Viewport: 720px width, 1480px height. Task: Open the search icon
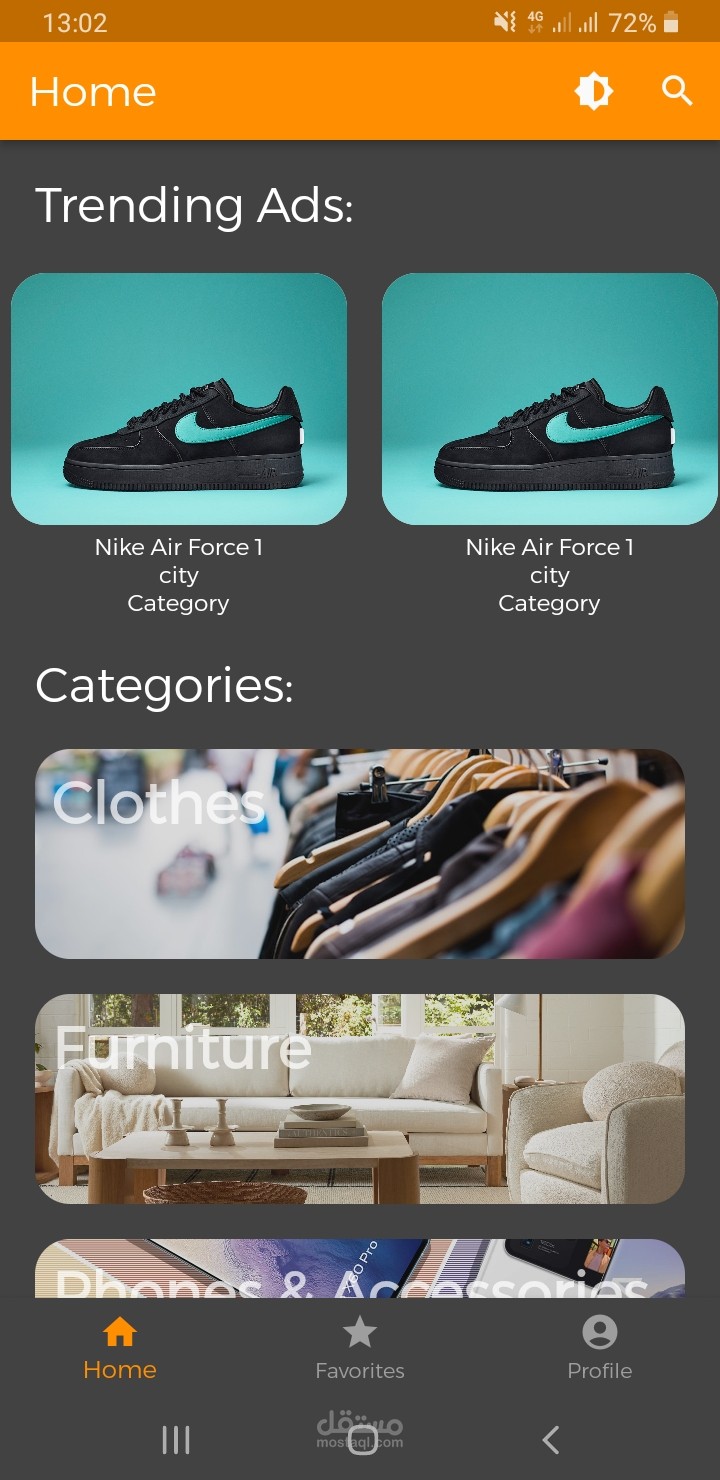[677, 91]
